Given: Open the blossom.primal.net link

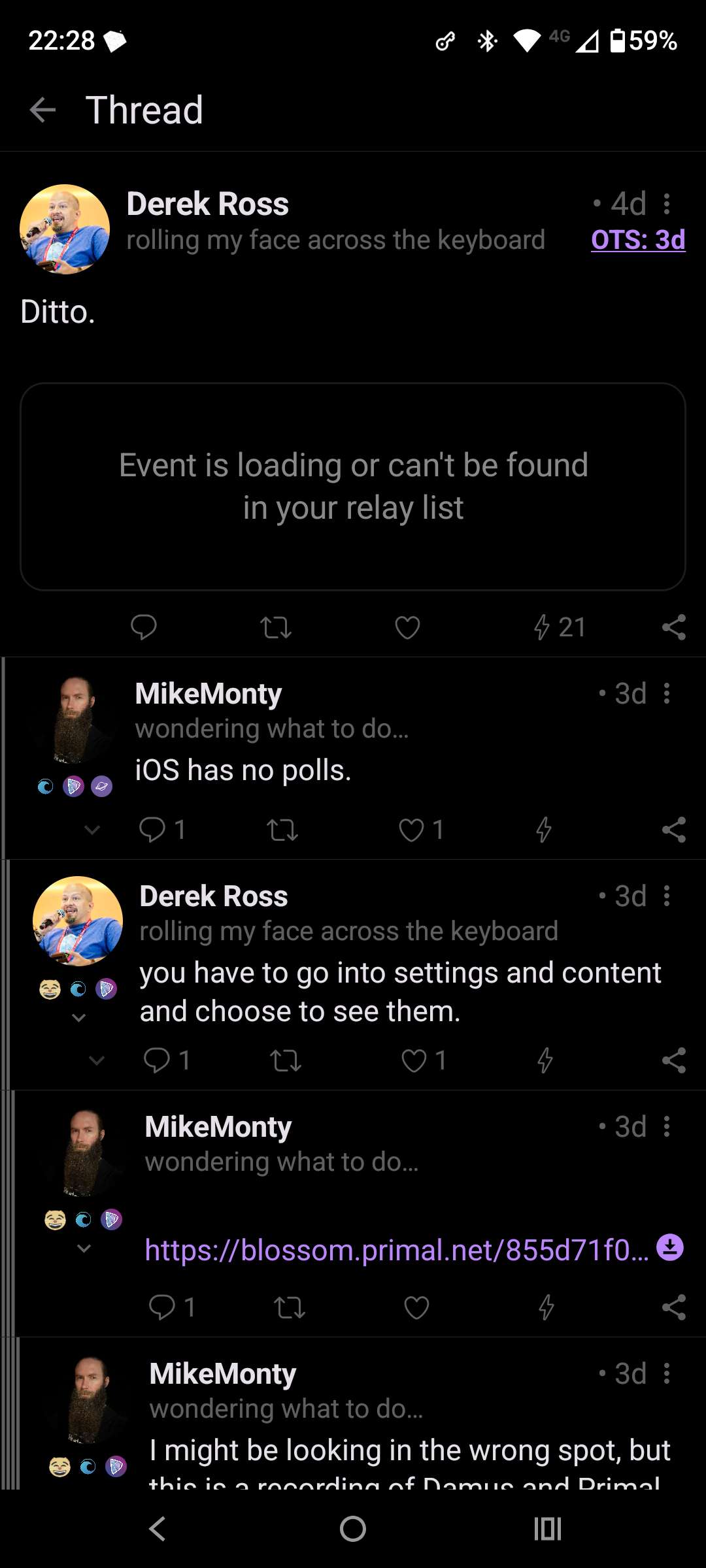Looking at the screenshot, I should [x=396, y=1250].
